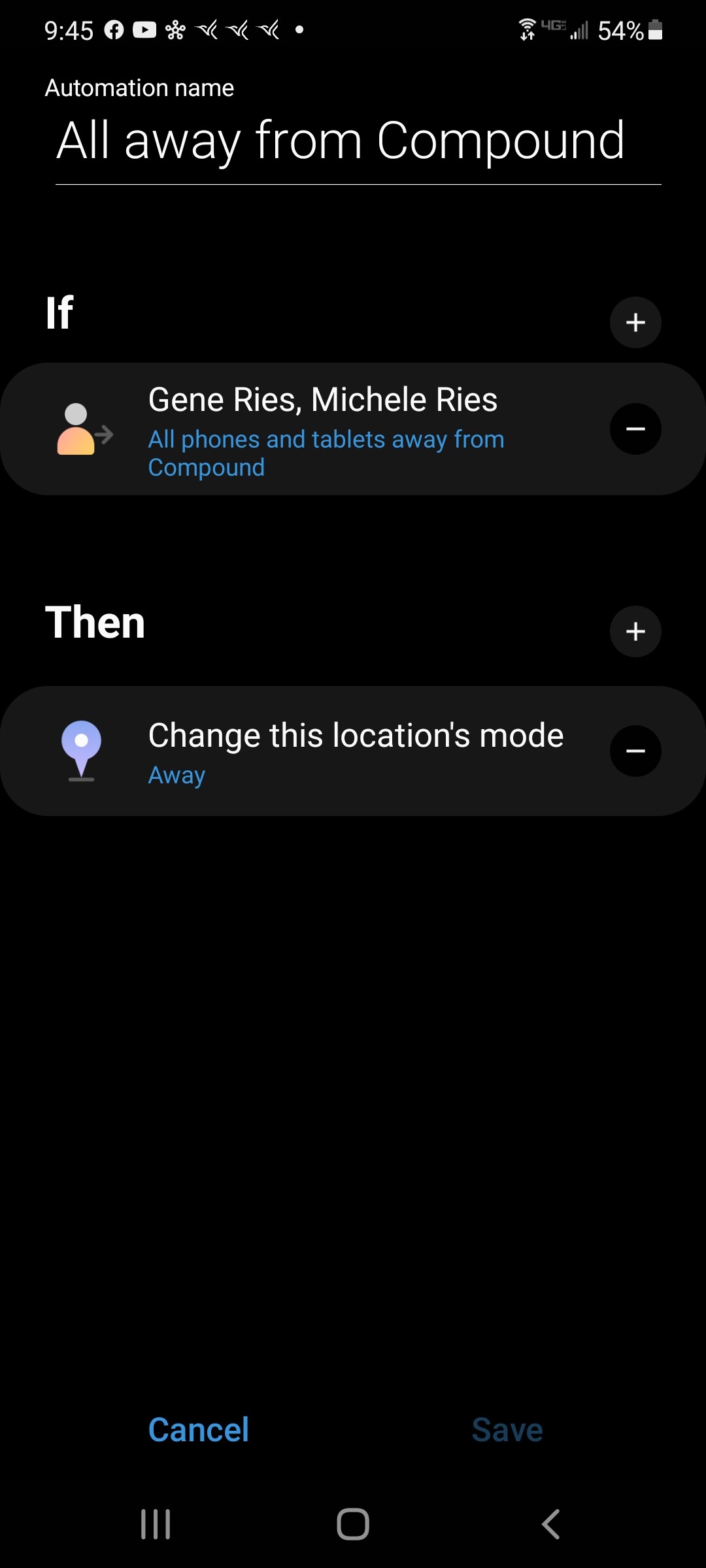Tap the location pin icon in the Then action
Viewport: 706px width, 1568px height.
[82, 750]
